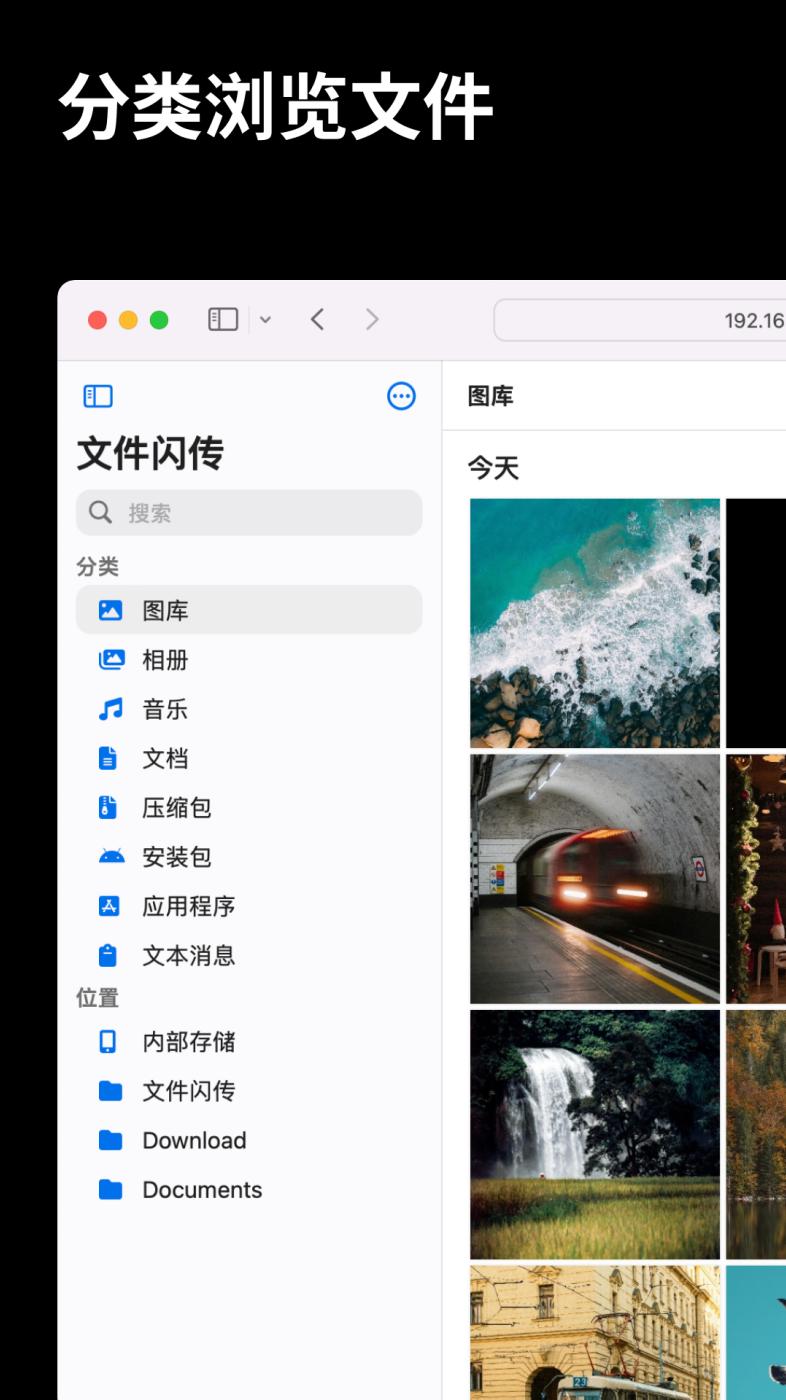Select the 图库 category icon
The width and height of the screenshot is (786, 1400).
[108, 609]
